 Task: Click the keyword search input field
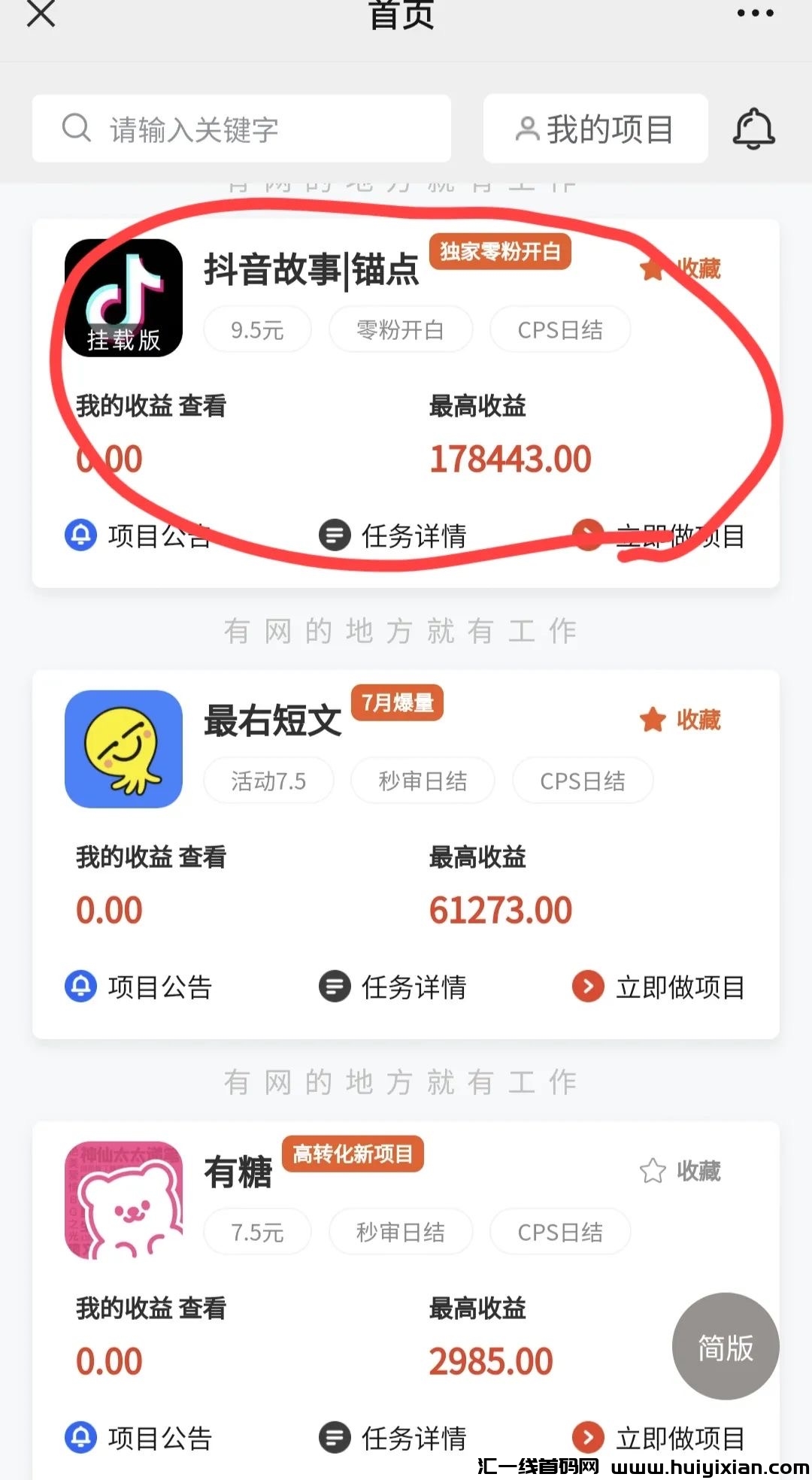[241, 128]
